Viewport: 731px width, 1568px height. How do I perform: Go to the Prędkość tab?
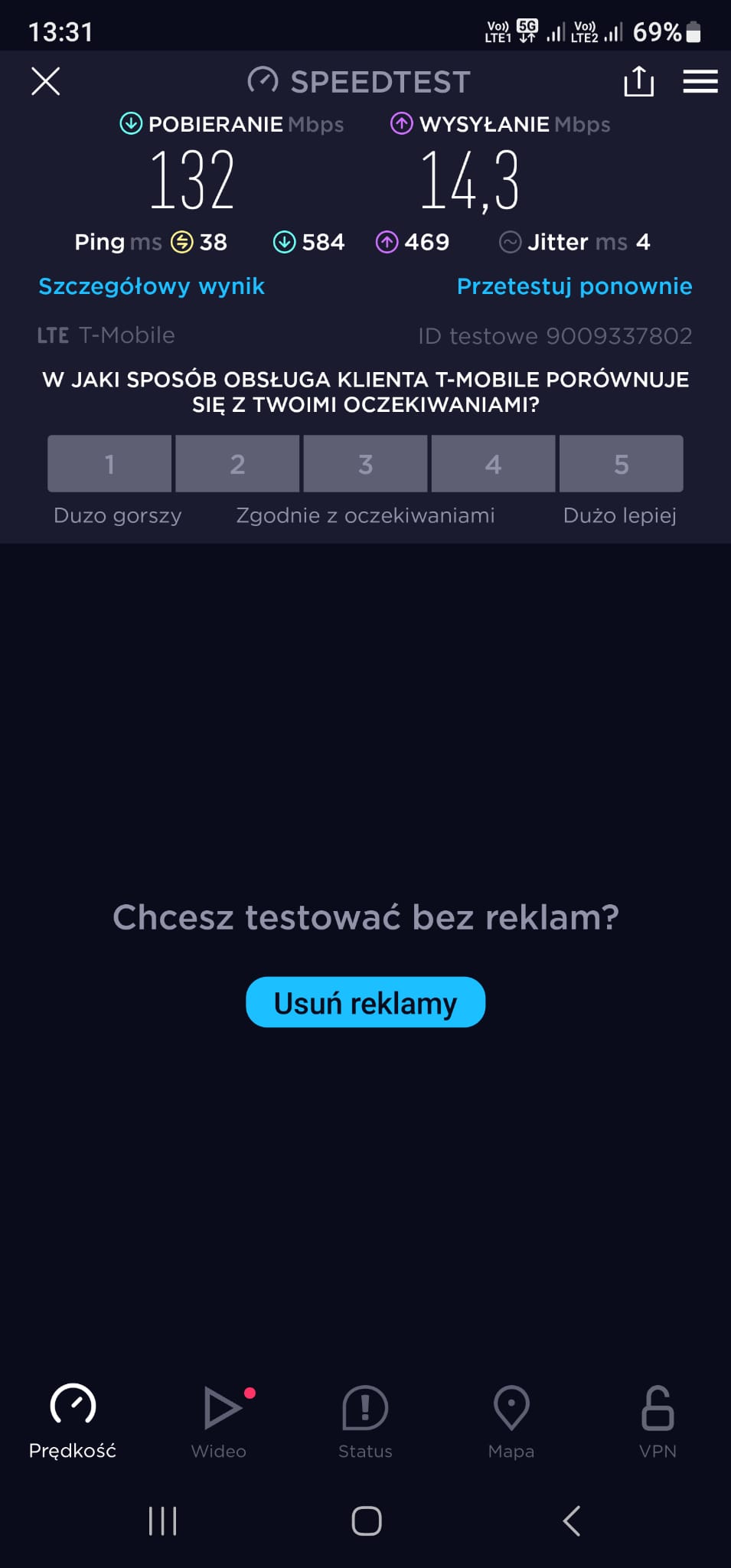pyautogui.click(x=73, y=1420)
